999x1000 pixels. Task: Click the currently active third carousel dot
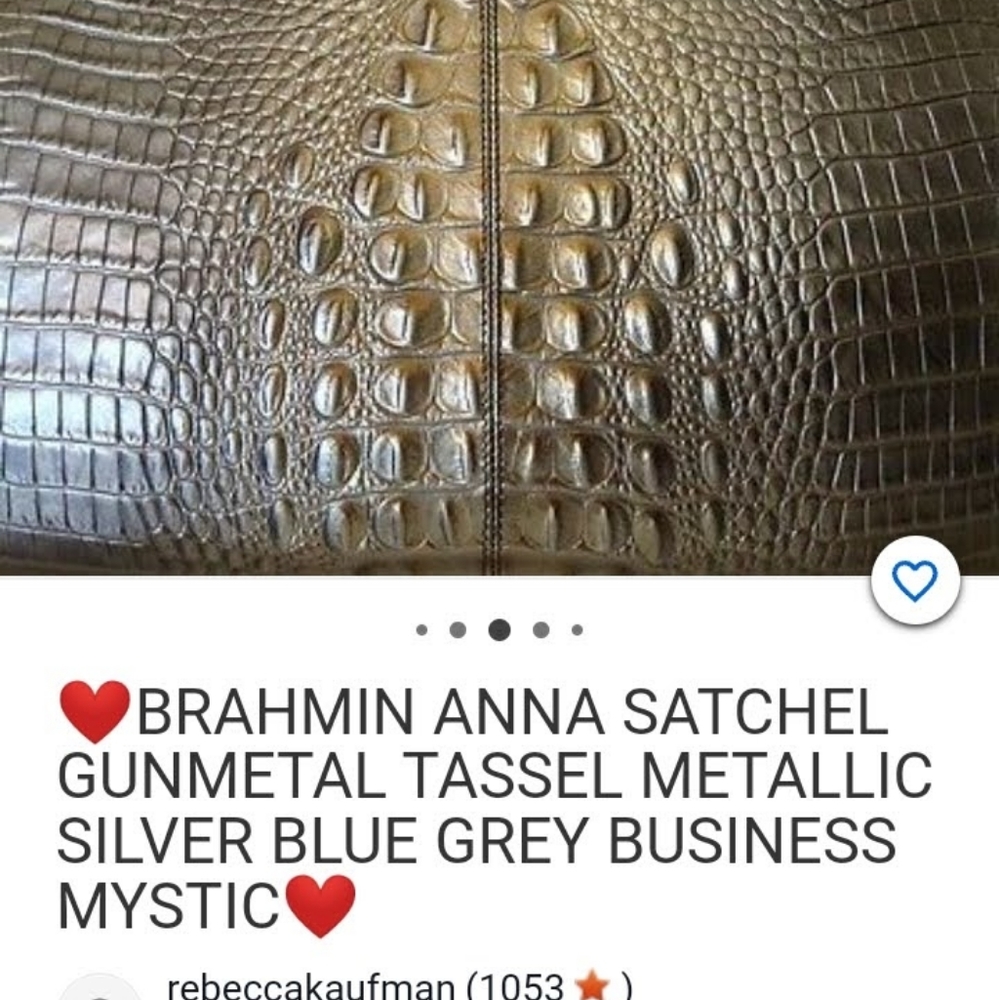click(x=497, y=630)
